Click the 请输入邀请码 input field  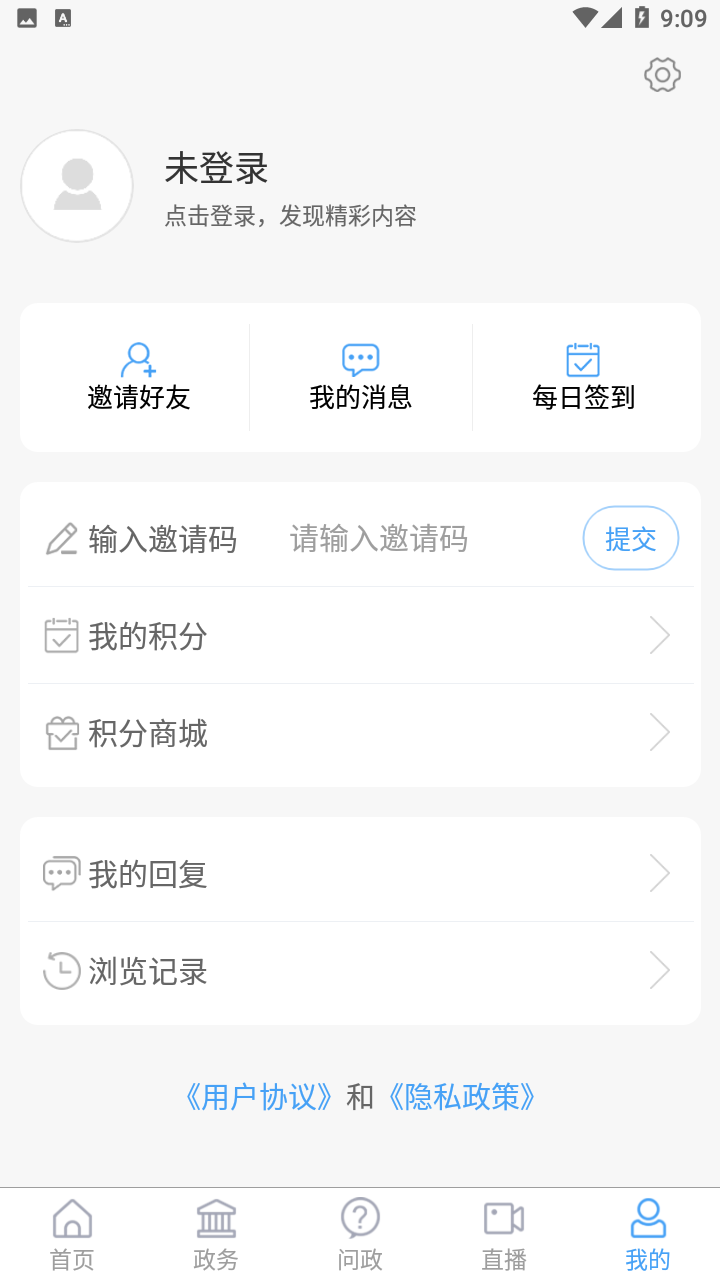(x=378, y=538)
